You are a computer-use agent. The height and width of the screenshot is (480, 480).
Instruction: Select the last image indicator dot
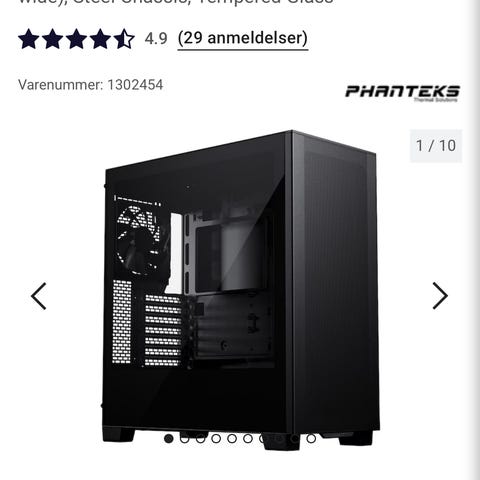311,439
